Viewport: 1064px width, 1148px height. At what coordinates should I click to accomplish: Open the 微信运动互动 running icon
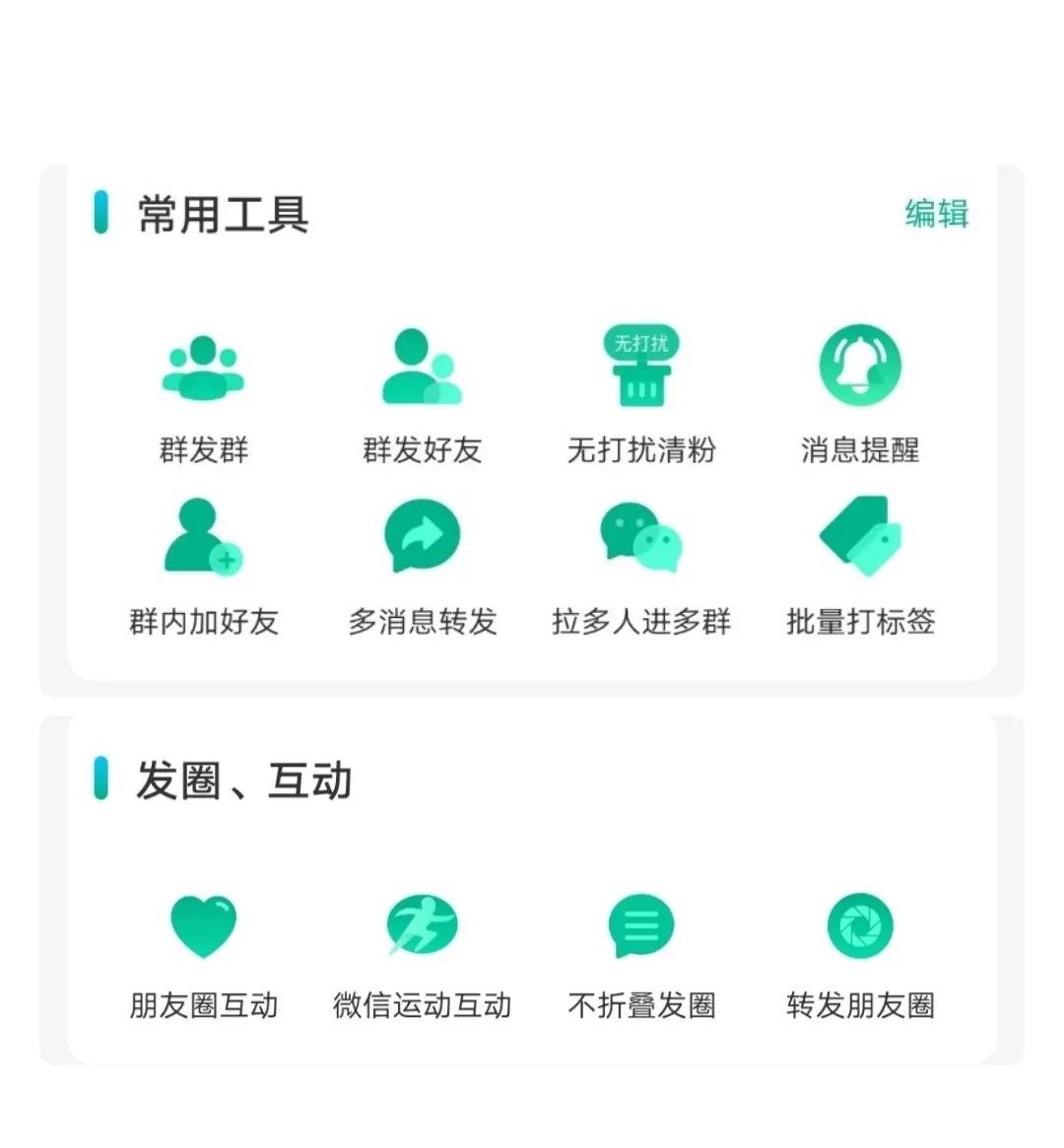[x=422, y=924]
